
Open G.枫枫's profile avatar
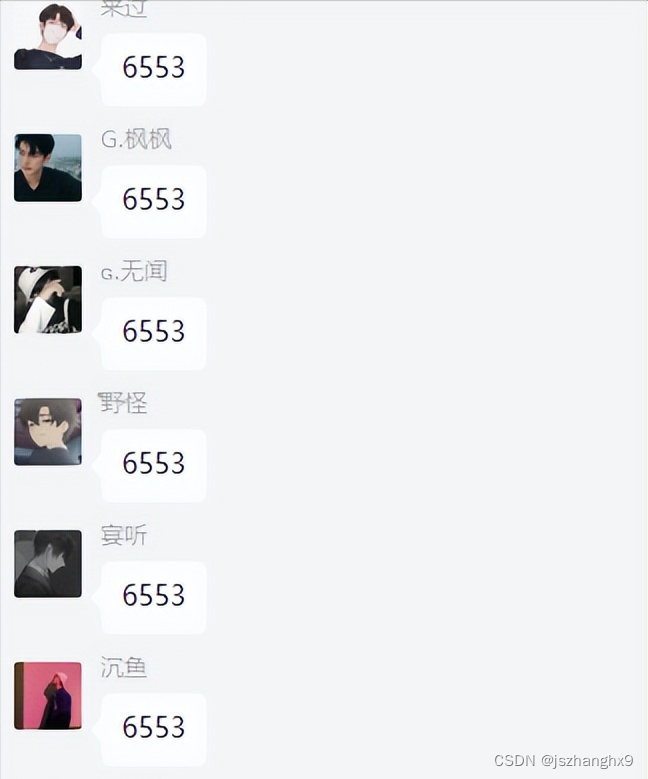(48, 168)
